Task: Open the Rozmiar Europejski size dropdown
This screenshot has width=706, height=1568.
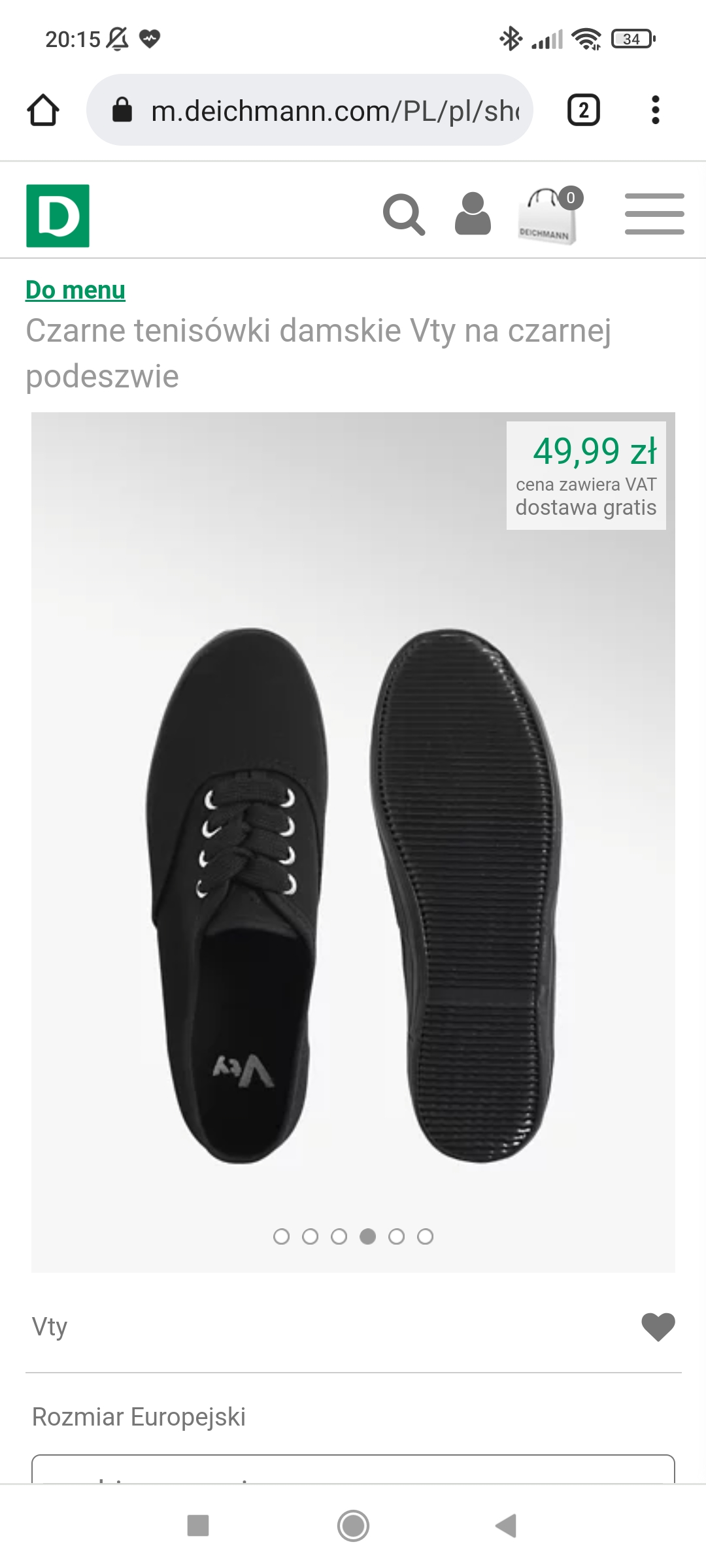Action: tap(353, 1470)
